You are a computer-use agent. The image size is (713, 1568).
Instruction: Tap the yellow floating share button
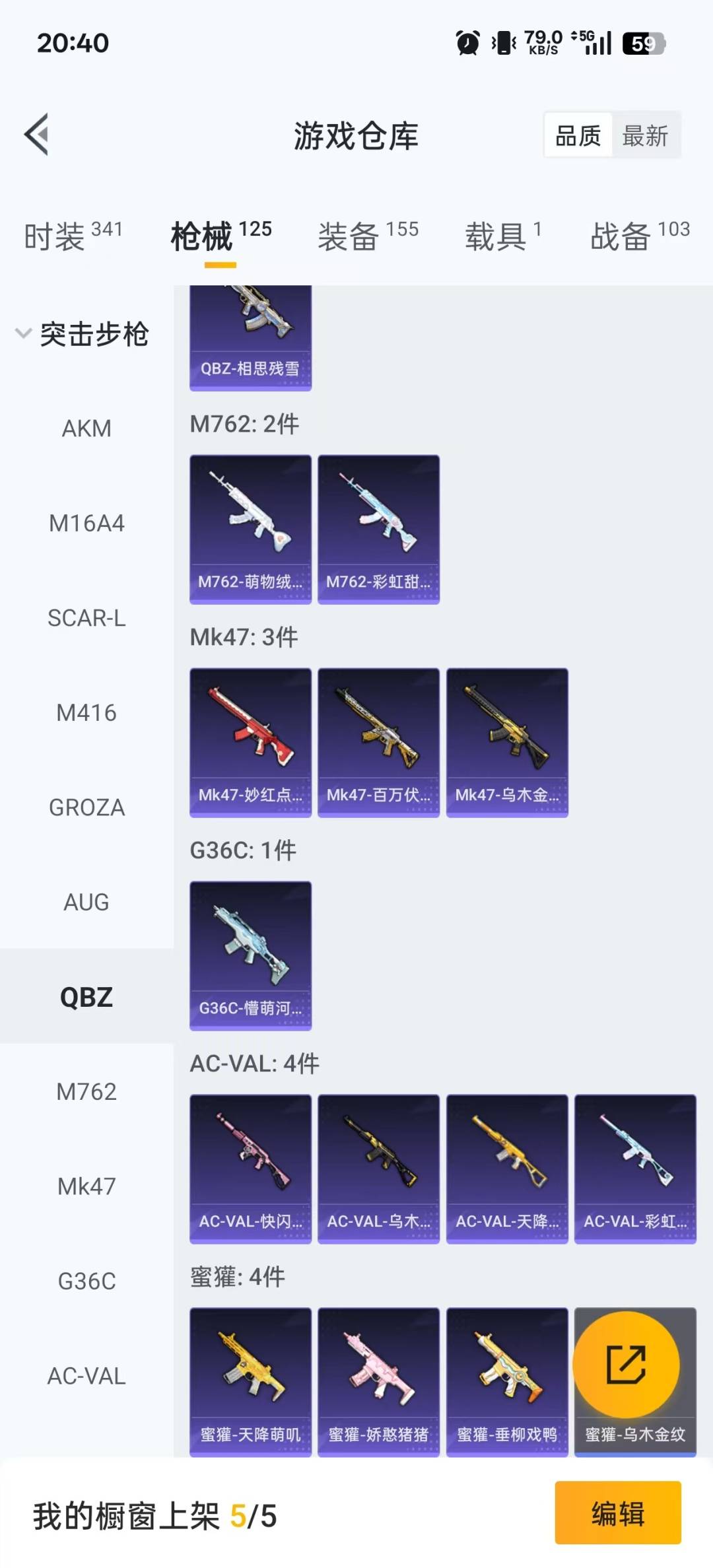click(626, 1364)
